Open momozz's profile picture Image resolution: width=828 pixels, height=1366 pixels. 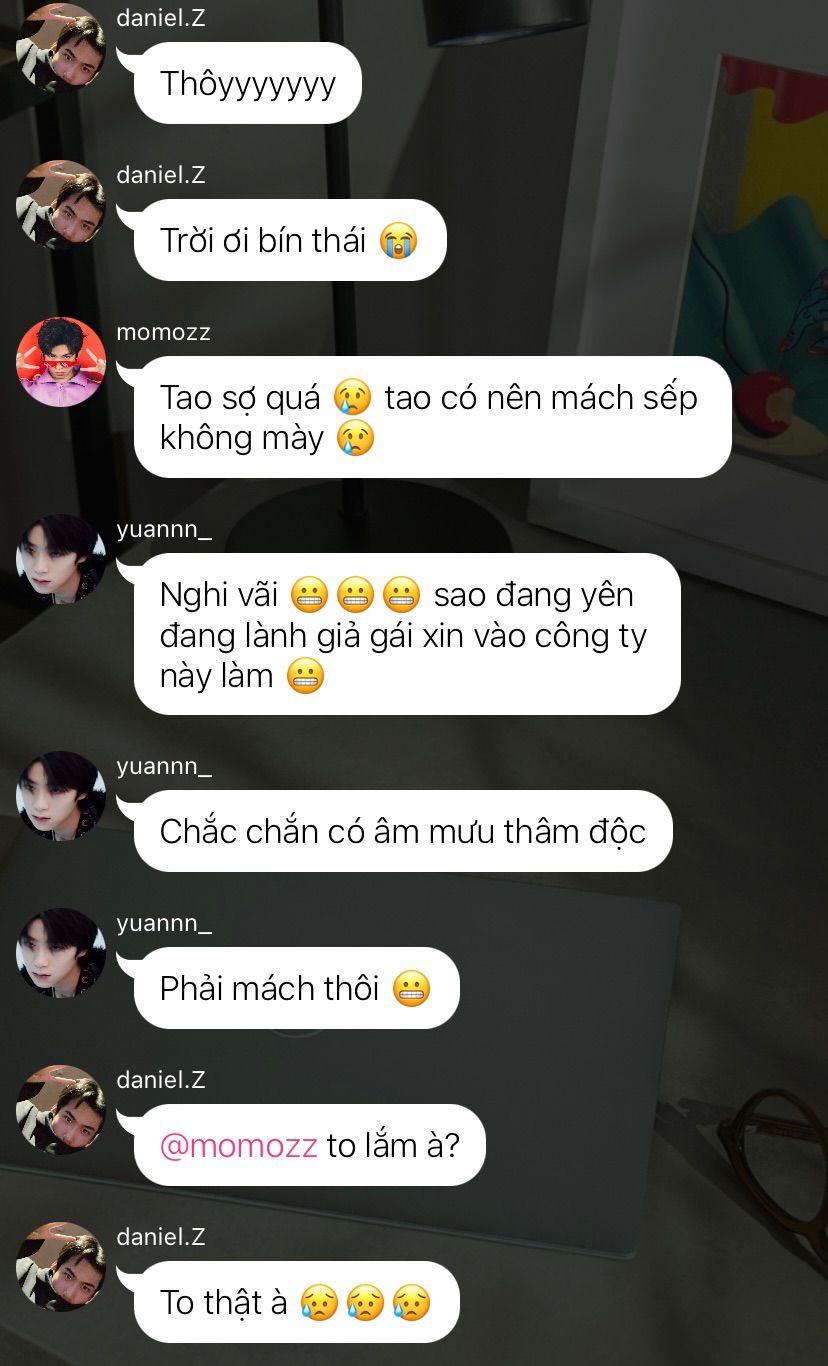(x=61, y=362)
